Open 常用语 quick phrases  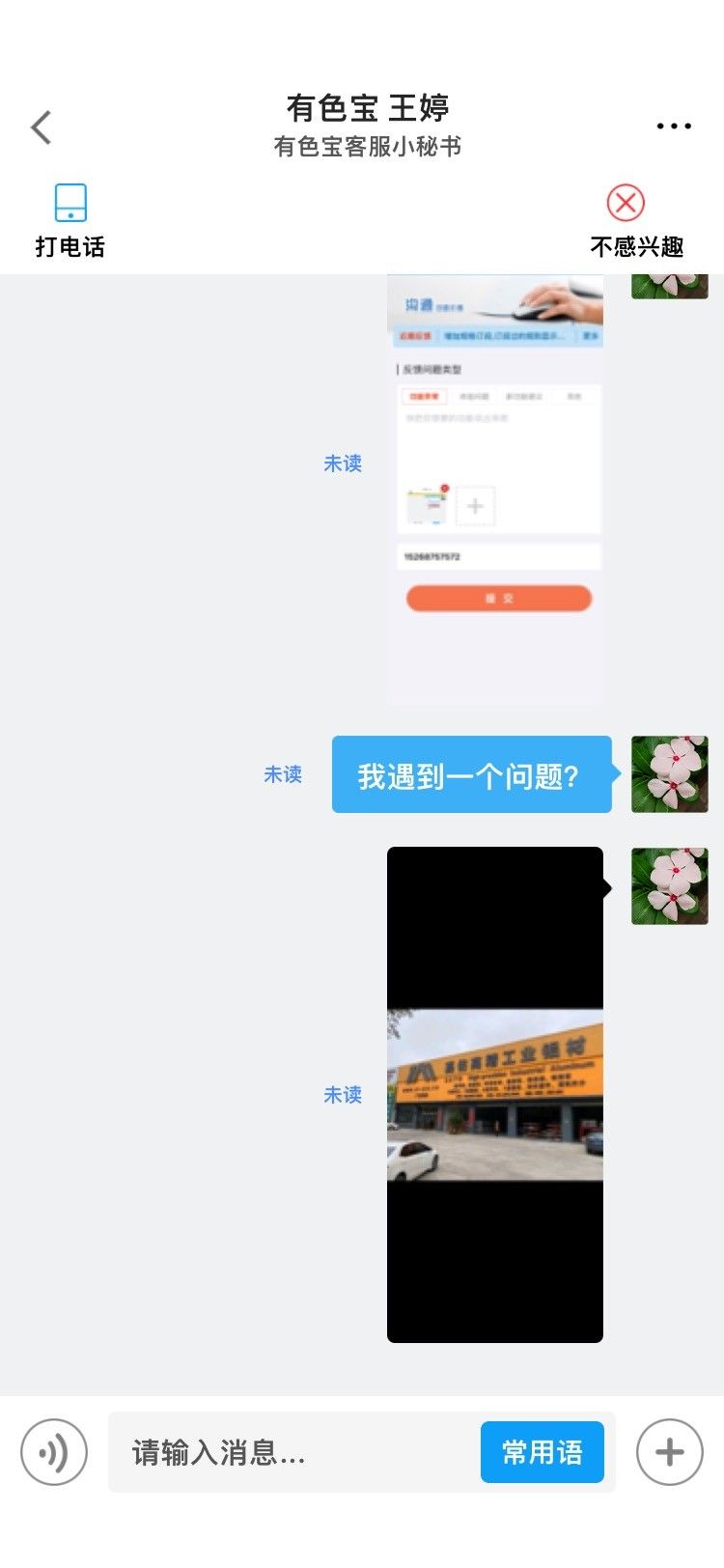click(542, 1451)
